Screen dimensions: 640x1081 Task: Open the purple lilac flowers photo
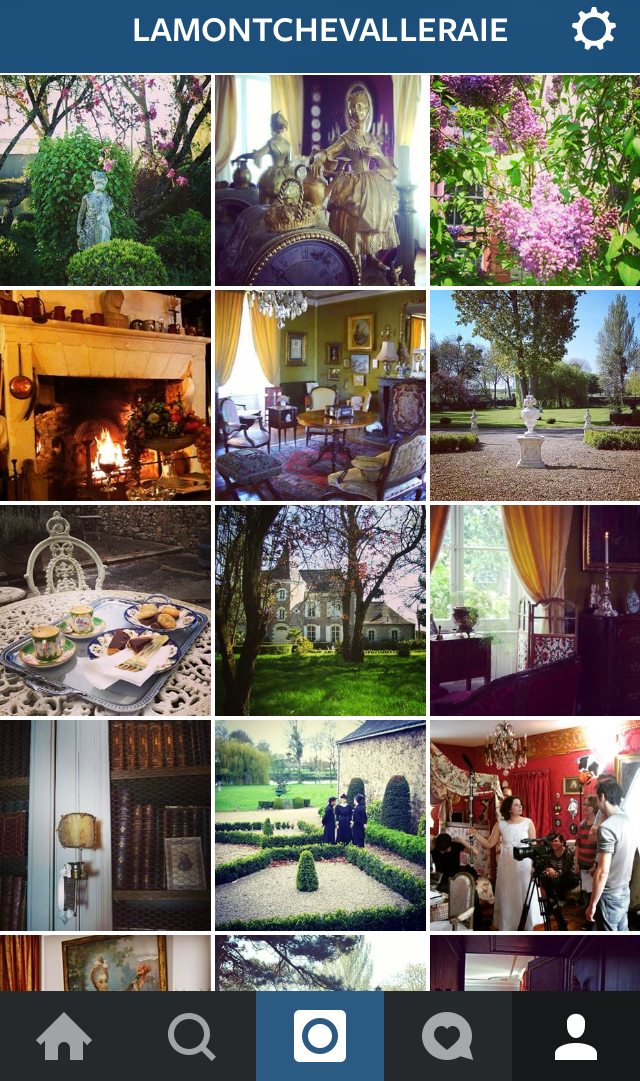[x=535, y=180]
